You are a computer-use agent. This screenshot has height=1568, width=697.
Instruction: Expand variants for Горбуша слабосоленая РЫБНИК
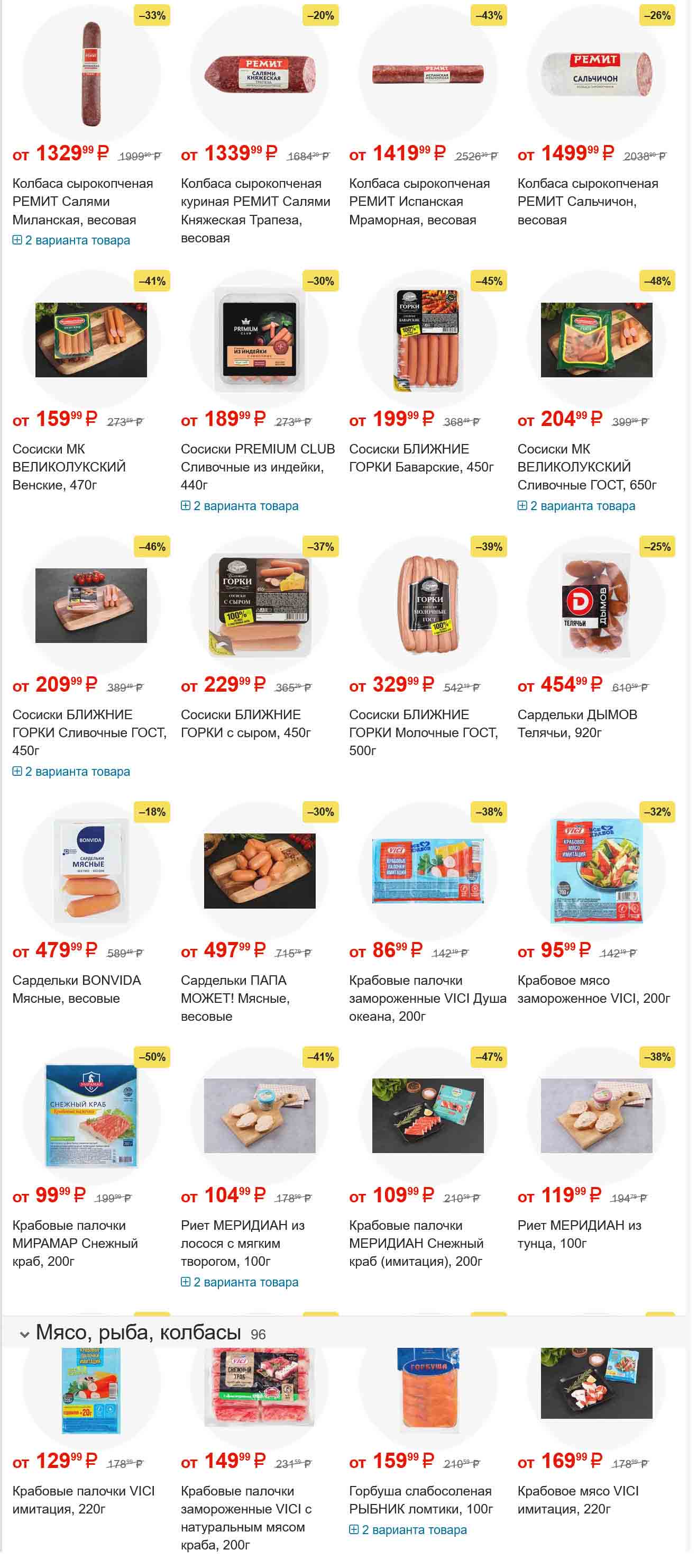(408, 1530)
